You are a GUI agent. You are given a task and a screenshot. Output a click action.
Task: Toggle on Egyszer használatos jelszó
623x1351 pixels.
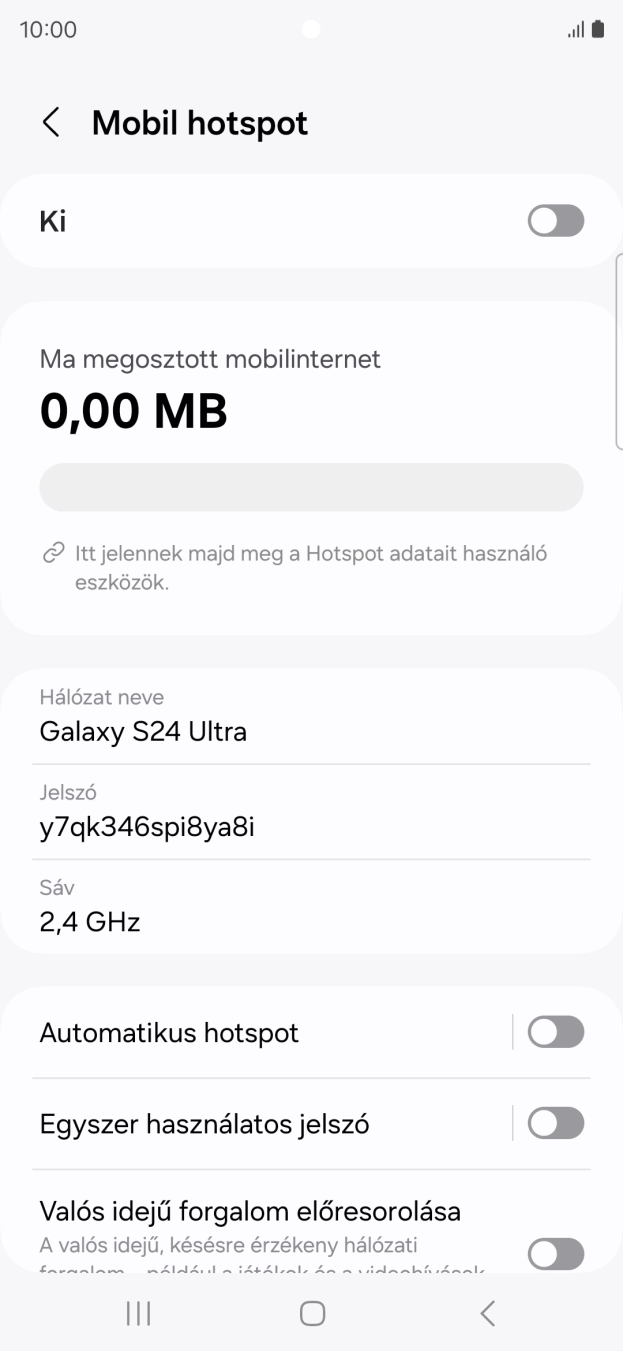[555, 1124]
